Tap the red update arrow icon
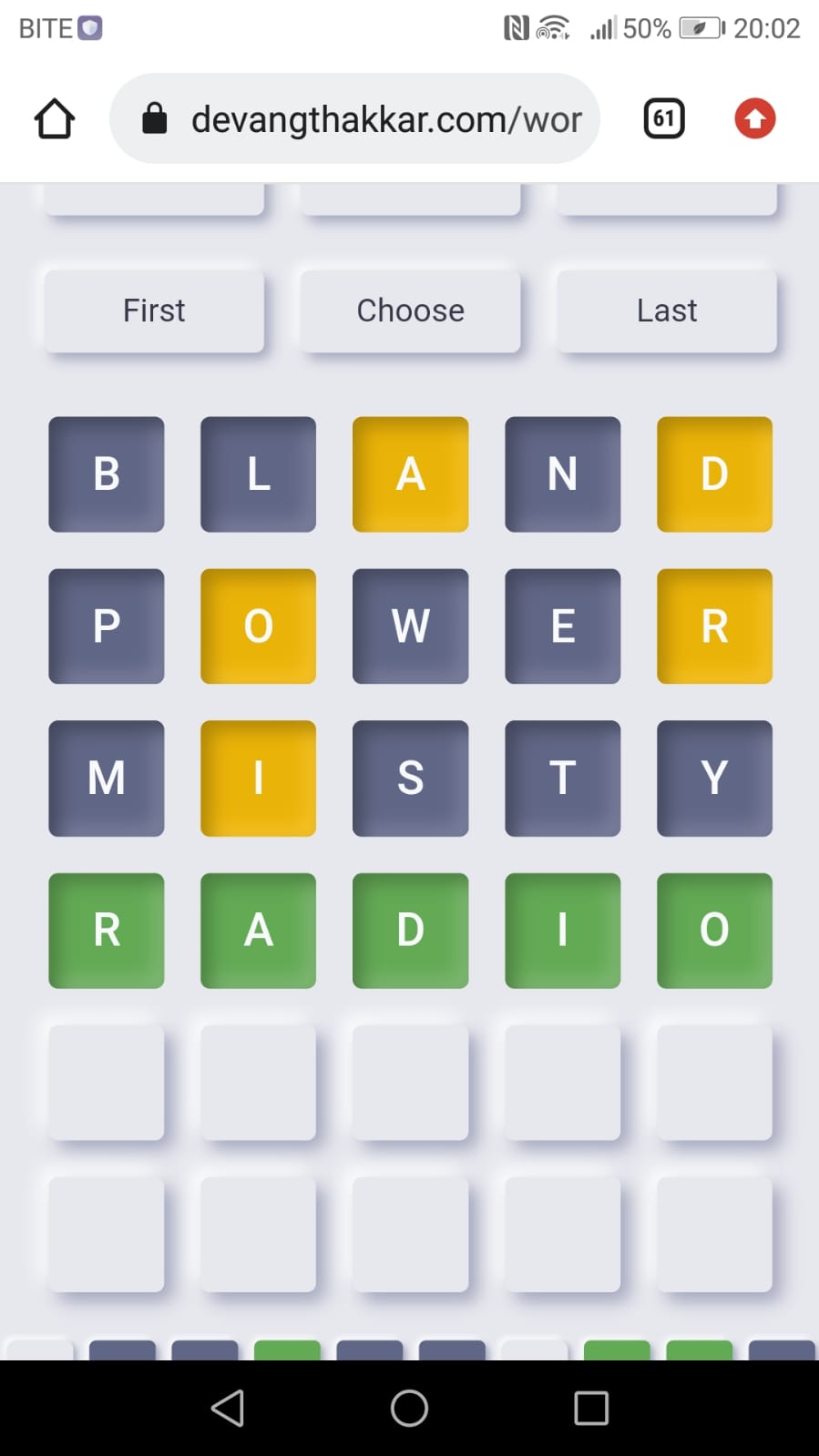The image size is (819, 1456). pos(754,118)
